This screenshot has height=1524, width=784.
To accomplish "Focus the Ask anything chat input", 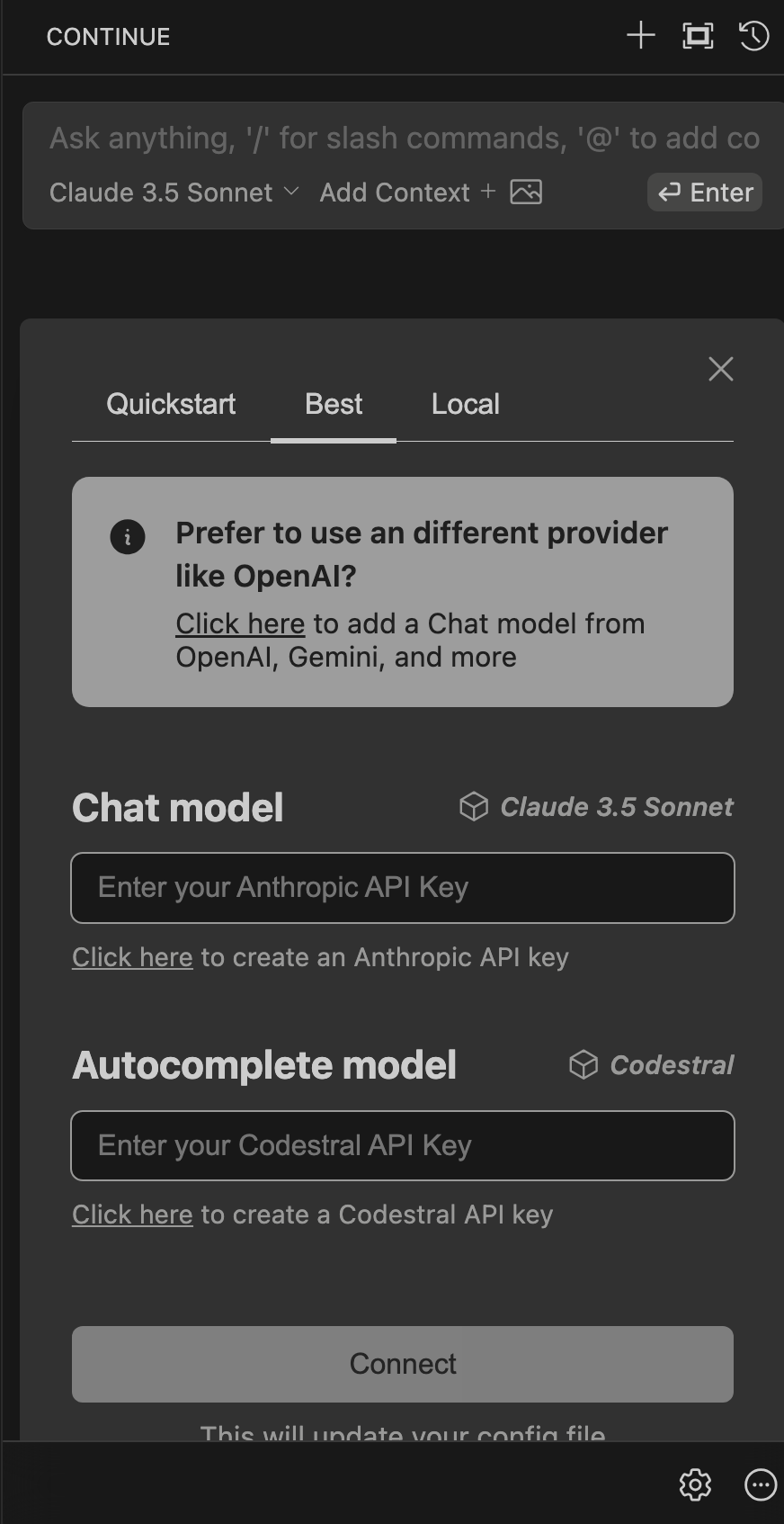I will tap(403, 139).
